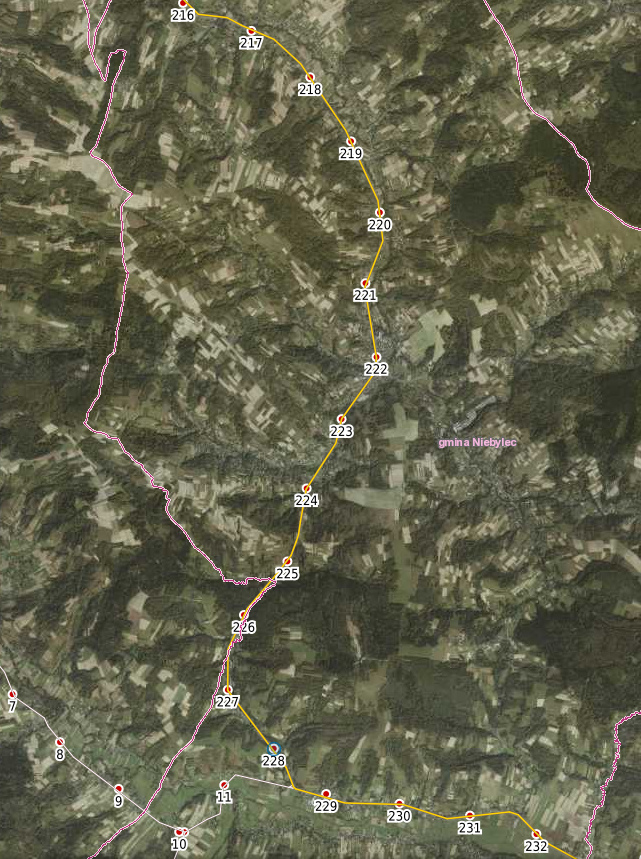The width and height of the screenshot is (641, 859).
Task: Open waypoint 218 on the route
Action: click(x=310, y=77)
